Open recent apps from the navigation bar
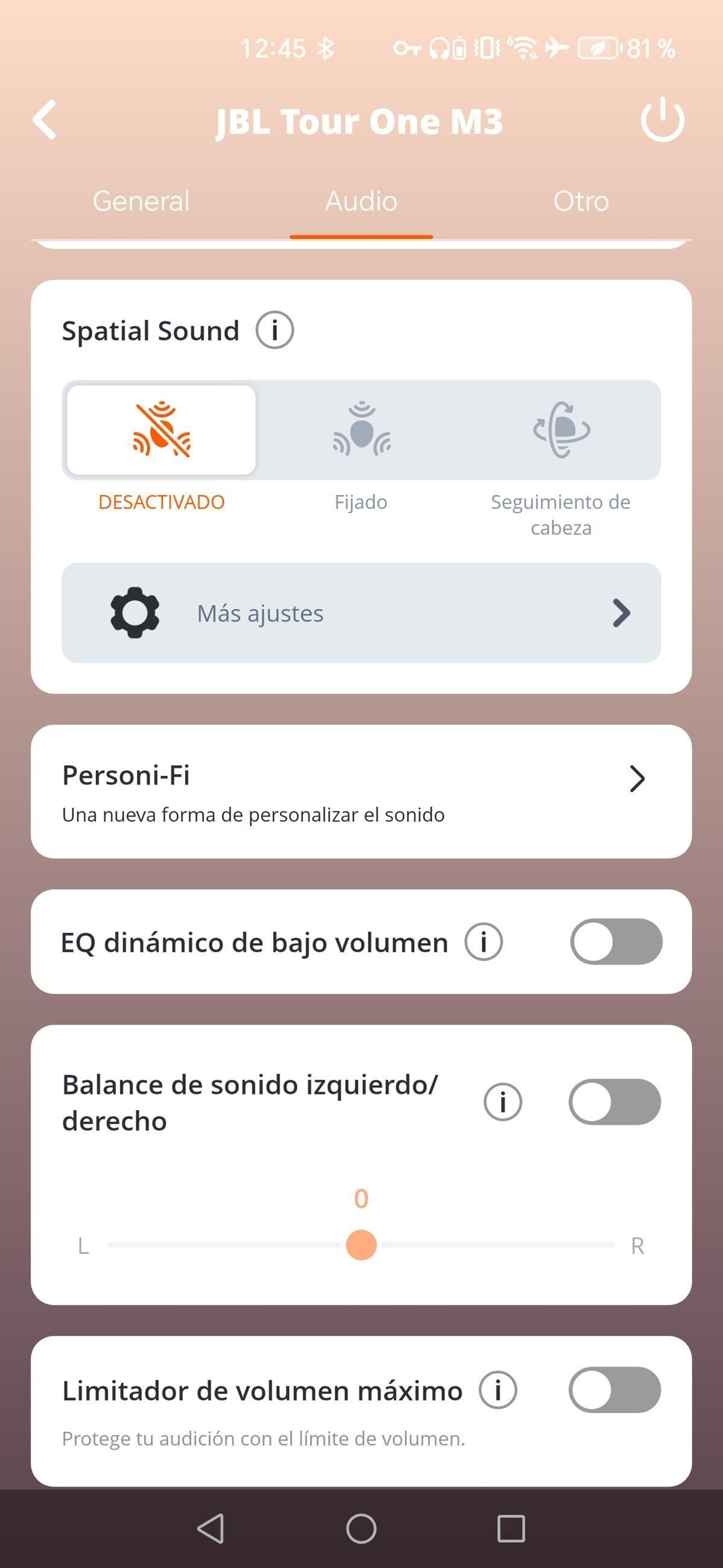The height and width of the screenshot is (1568, 723). pyautogui.click(x=511, y=1528)
